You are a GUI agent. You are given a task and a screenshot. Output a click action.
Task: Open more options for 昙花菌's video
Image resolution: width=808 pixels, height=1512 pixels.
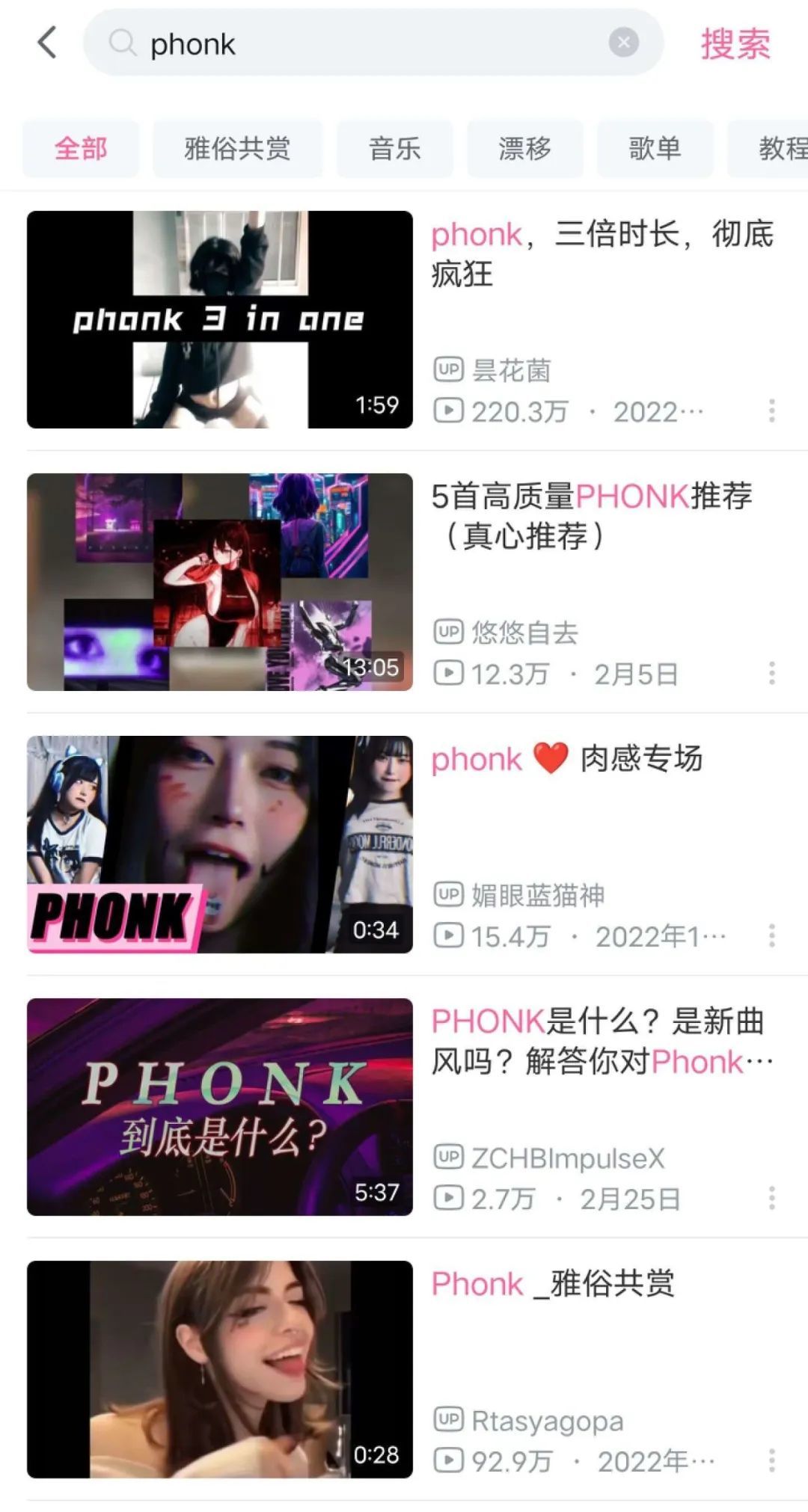(771, 411)
